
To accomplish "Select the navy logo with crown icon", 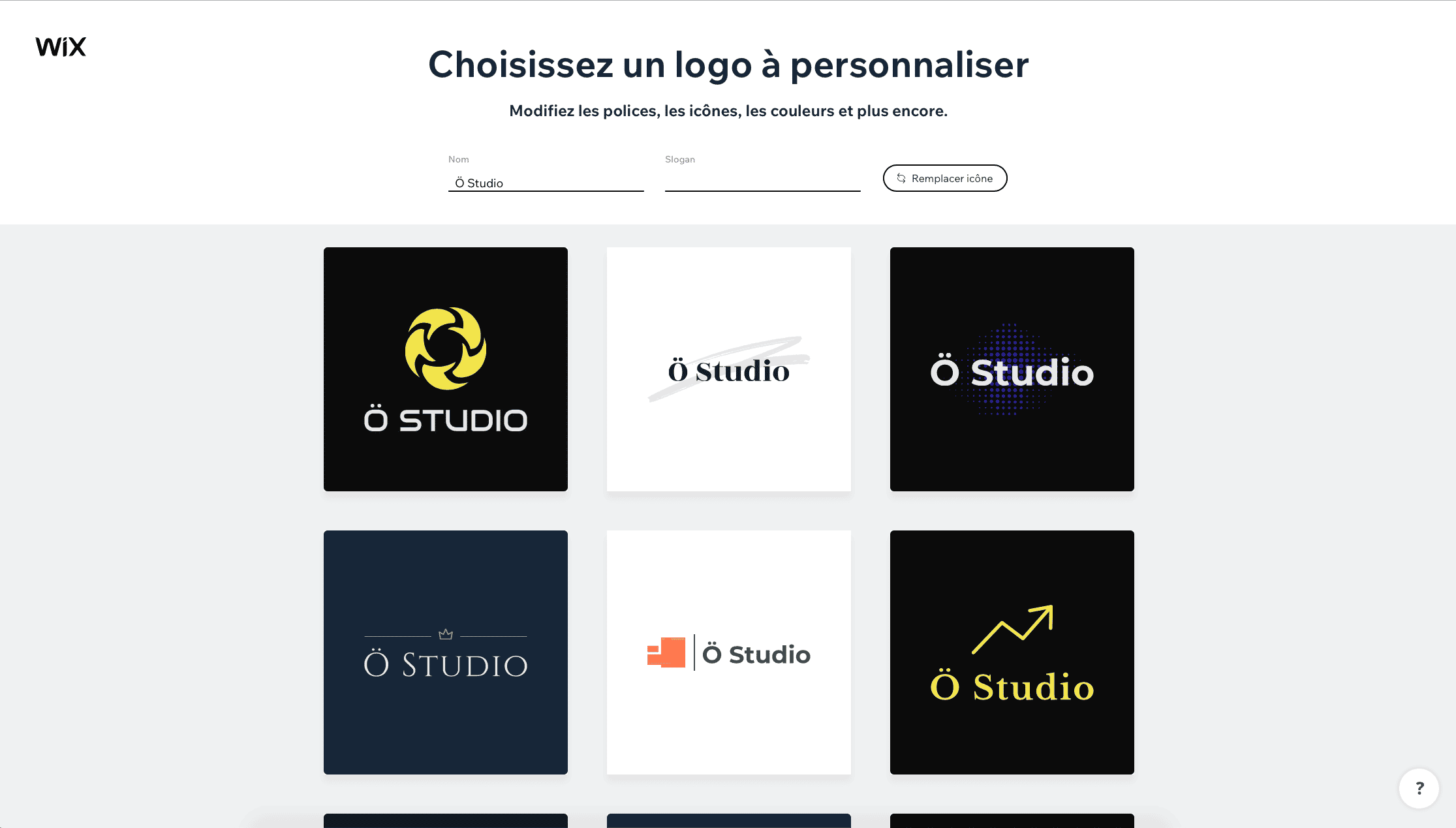I will (446, 652).
